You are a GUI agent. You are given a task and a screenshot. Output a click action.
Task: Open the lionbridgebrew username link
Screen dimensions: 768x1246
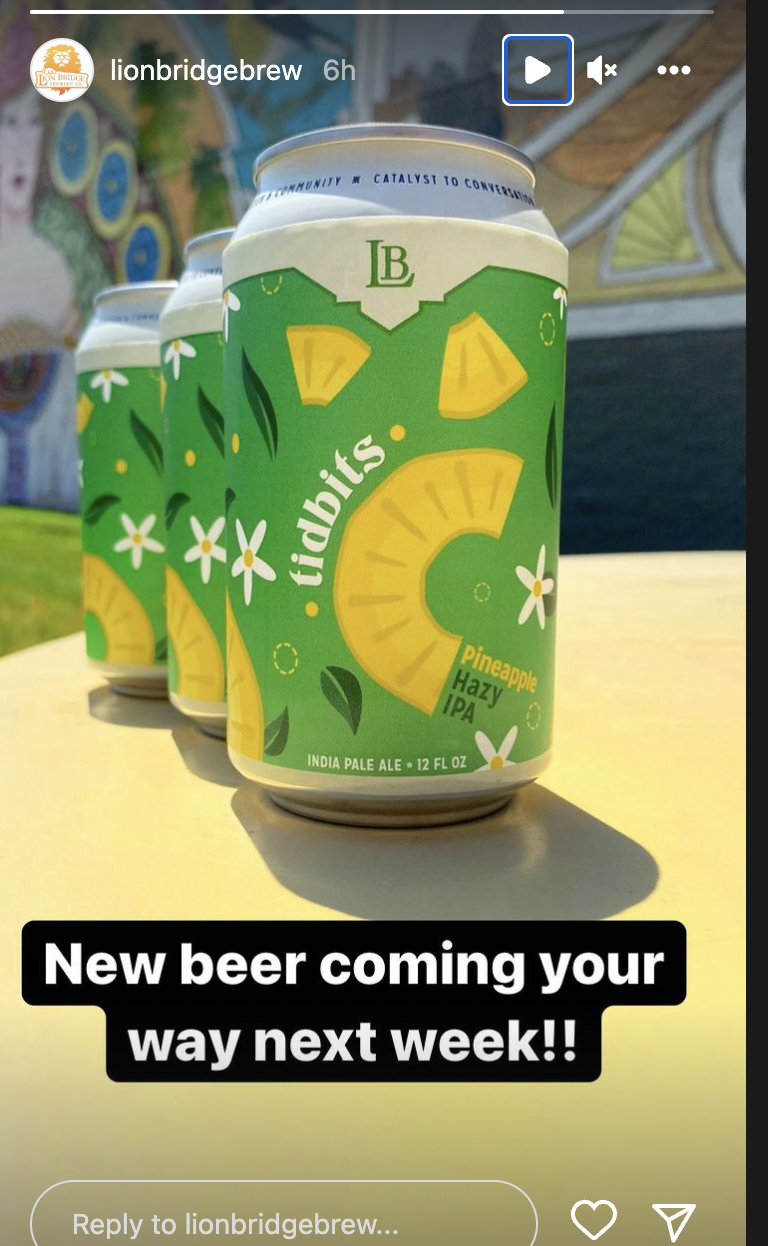coord(206,70)
